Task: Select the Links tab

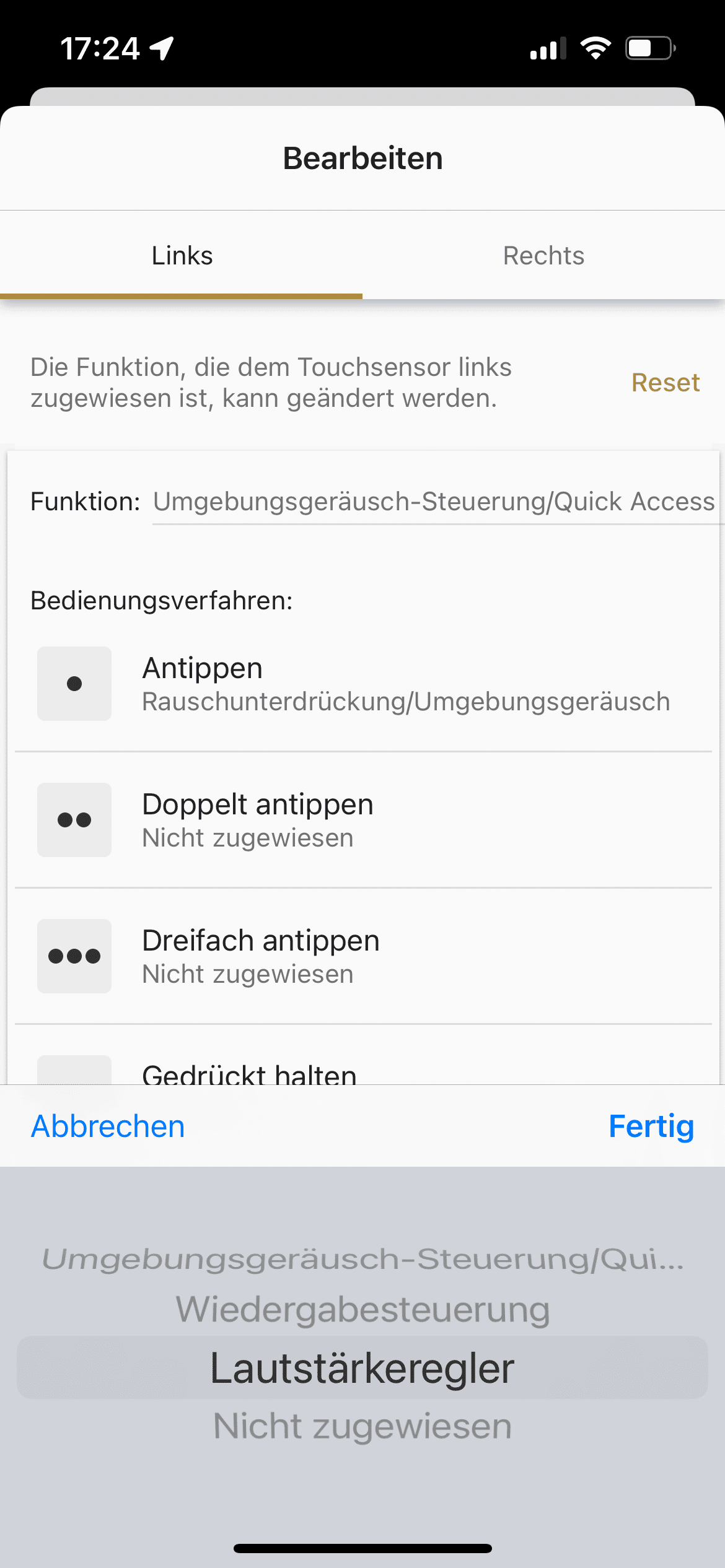Action: tap(182, 256)
